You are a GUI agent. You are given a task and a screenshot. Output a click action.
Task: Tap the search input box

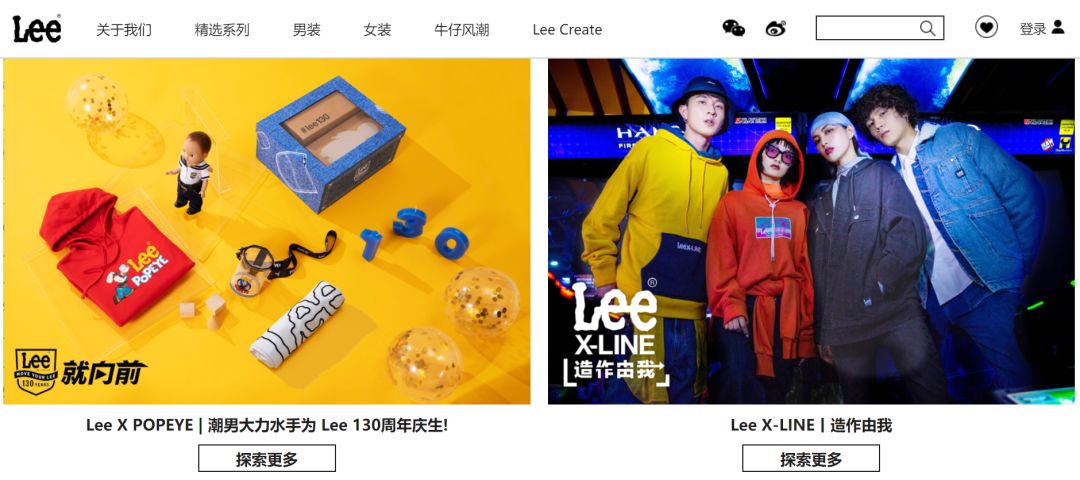pyautogui.click(x=866, y=28)
